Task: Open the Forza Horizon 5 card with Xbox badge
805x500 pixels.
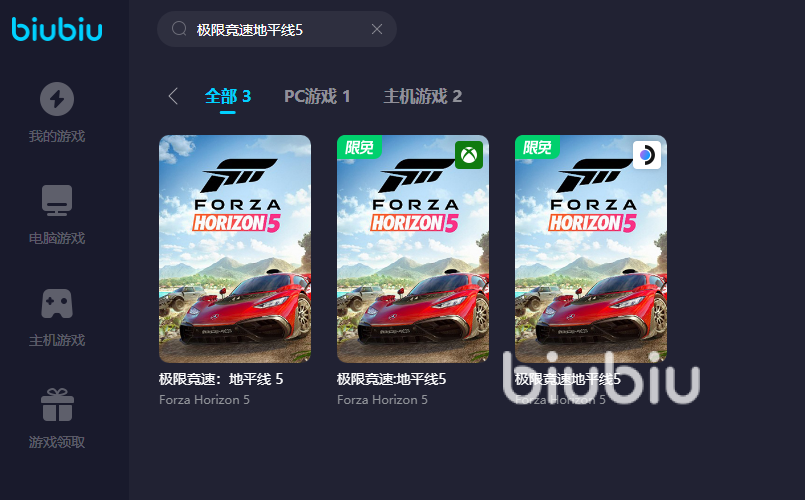Action: click(413, 248)
